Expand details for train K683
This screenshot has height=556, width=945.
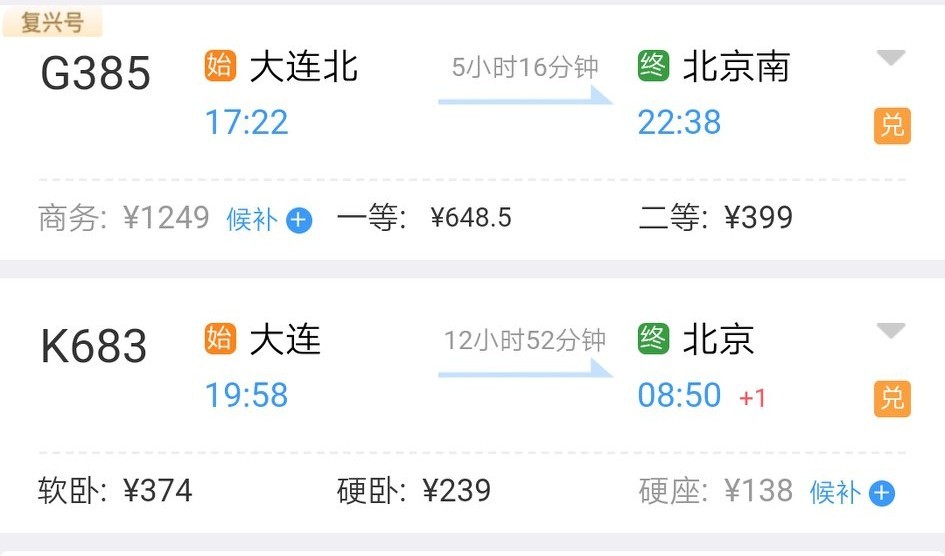click(x=890, y=331)
